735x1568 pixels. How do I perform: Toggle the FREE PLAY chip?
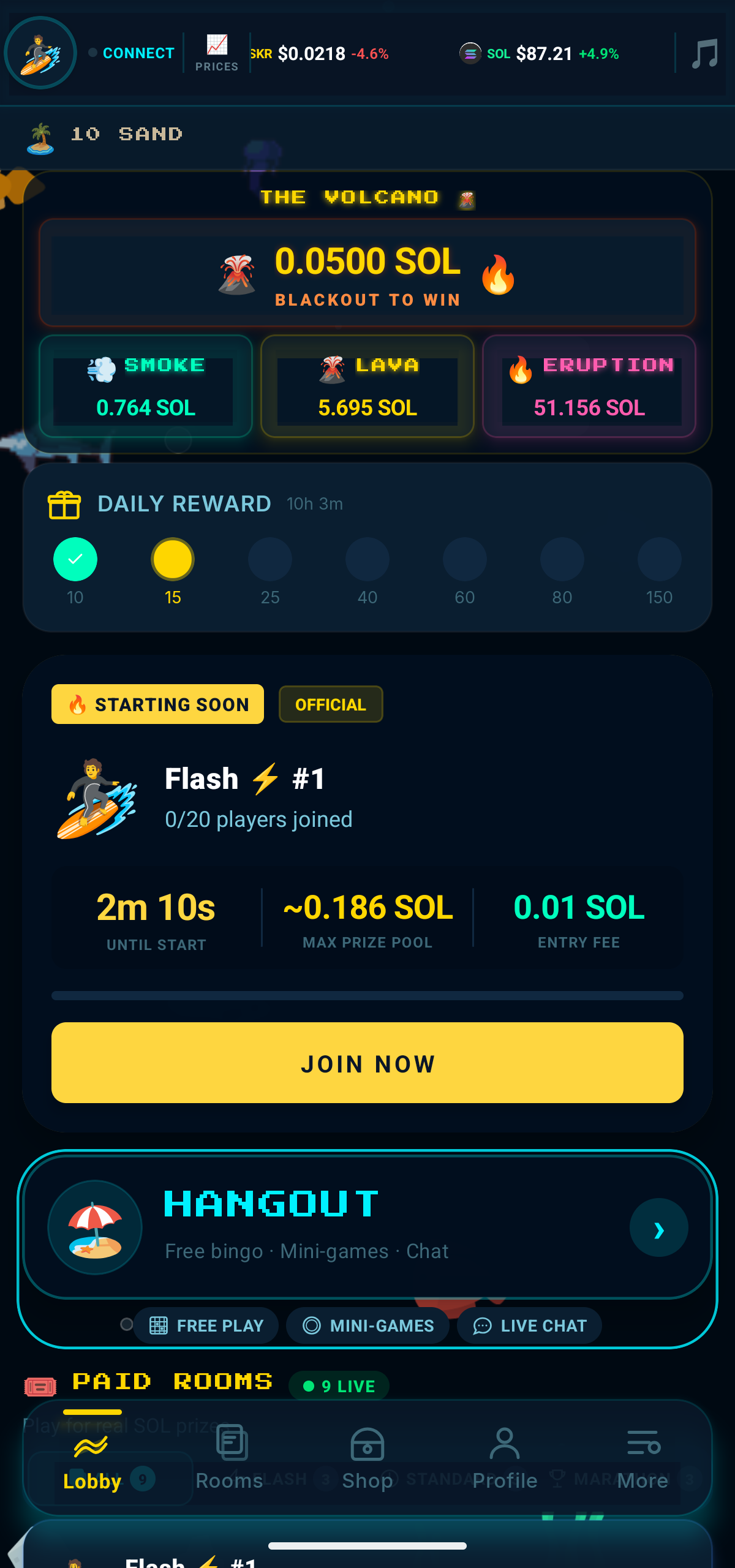pos(206,1325)
